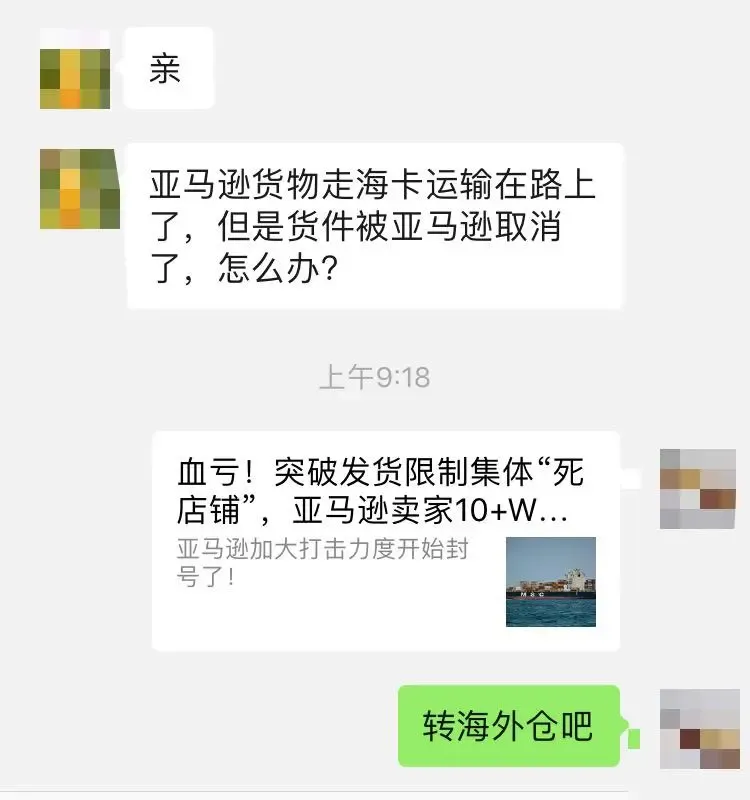
Task: Open own avatar beside "转海外仓吧" bubble
Action: tap(698, 729)
